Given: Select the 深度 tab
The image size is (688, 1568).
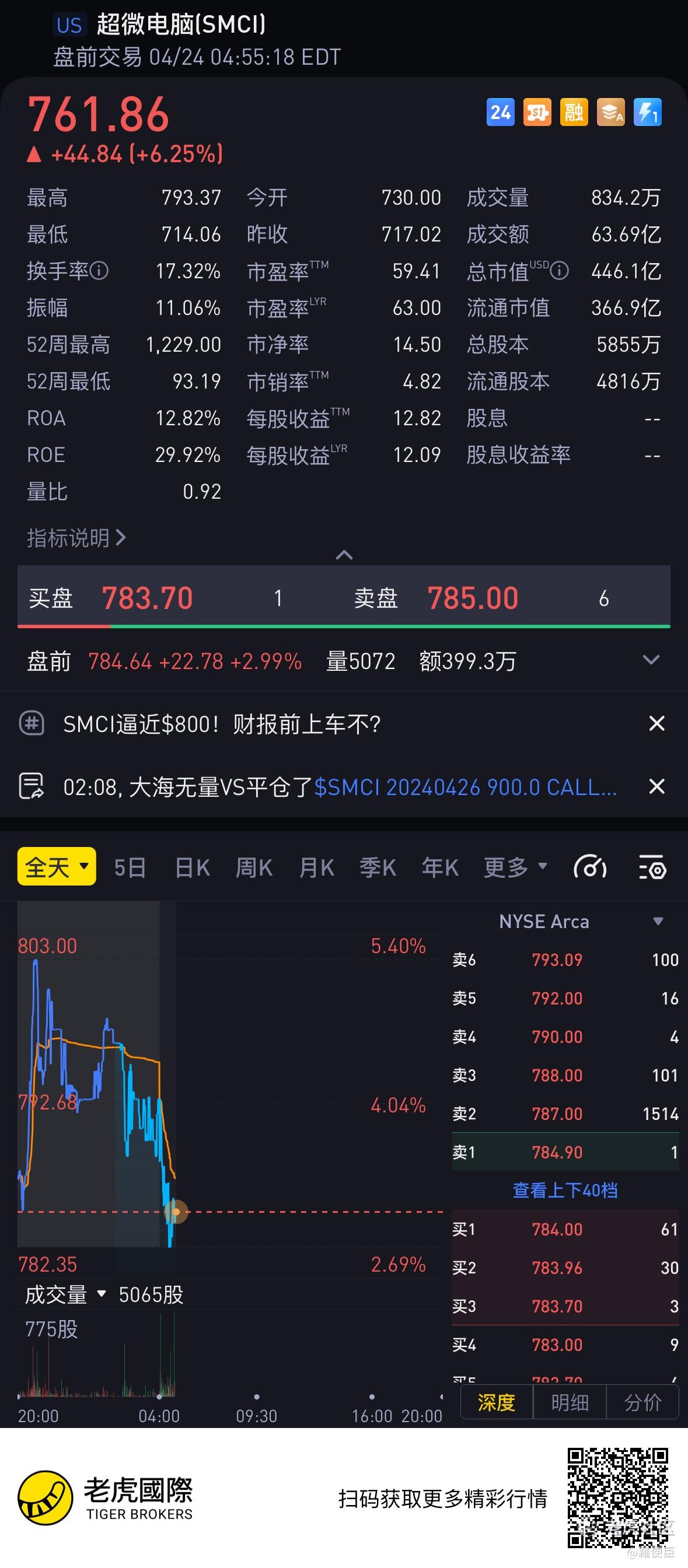Looking at the screenshot, I should tap(496, 1402).
